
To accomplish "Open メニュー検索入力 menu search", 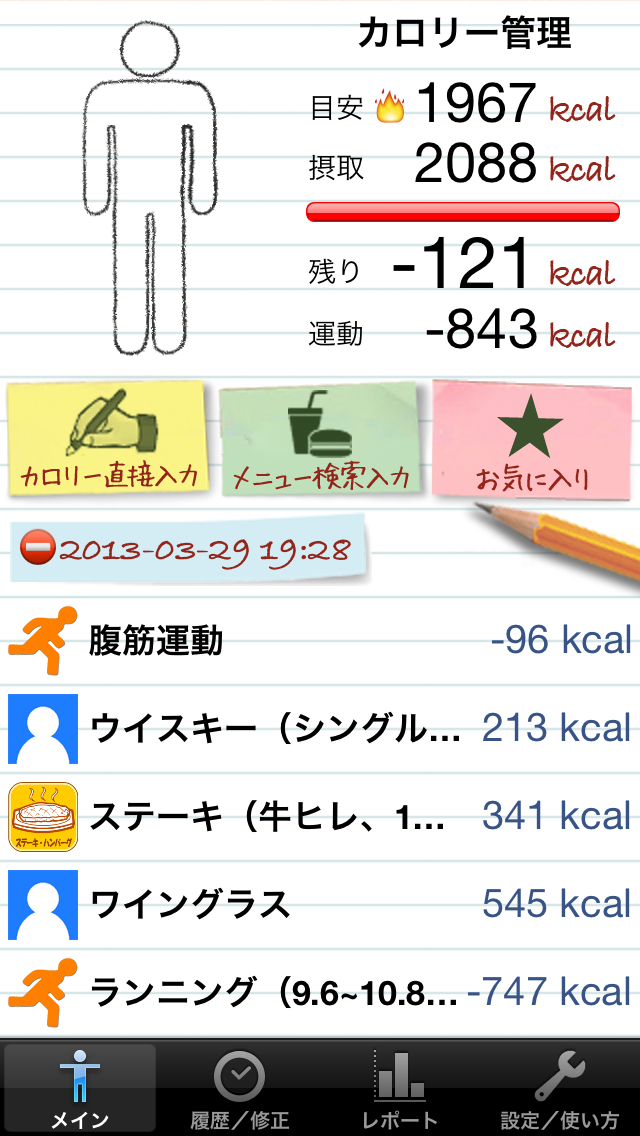I will coord(322,440).
